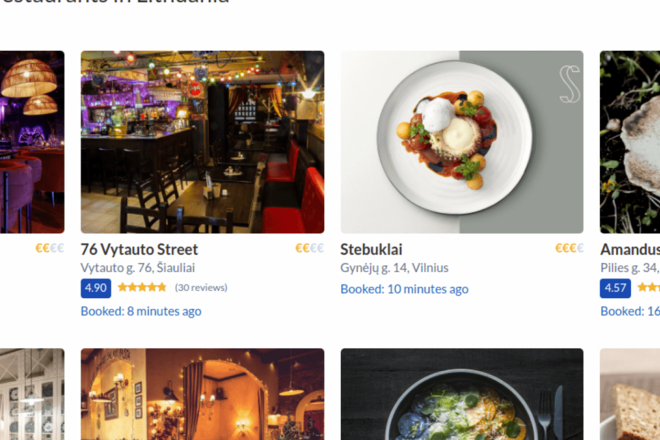The height and width of the screenshot is (440, 660).
Task: View the 30 reviews of 76 Vytauto Street
Action: (201, 288)
